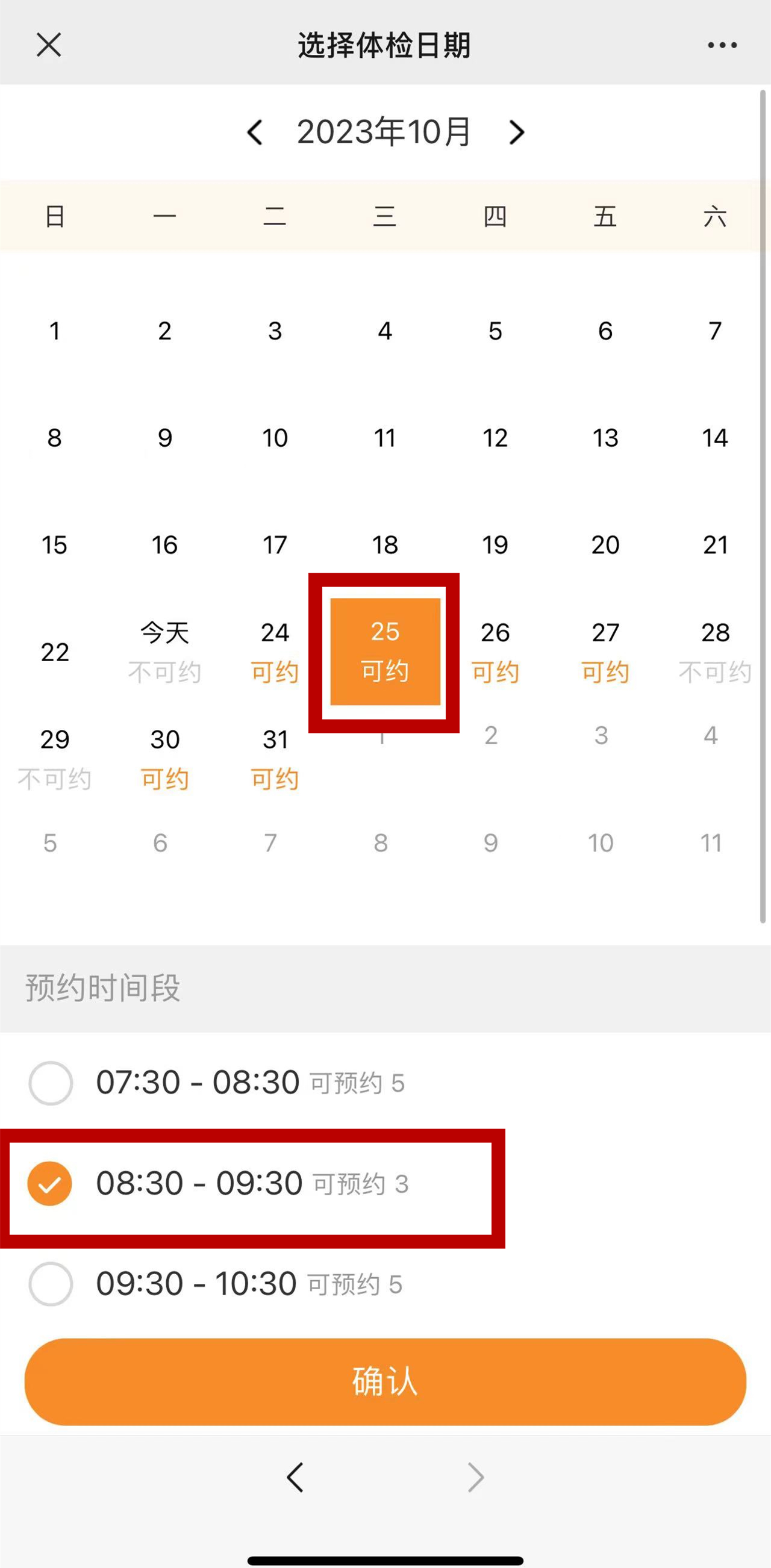The width and height of the screenshot is (771, 1568).
Task: Go back using the bottom browser arrow
Action: coord(295,1477)
